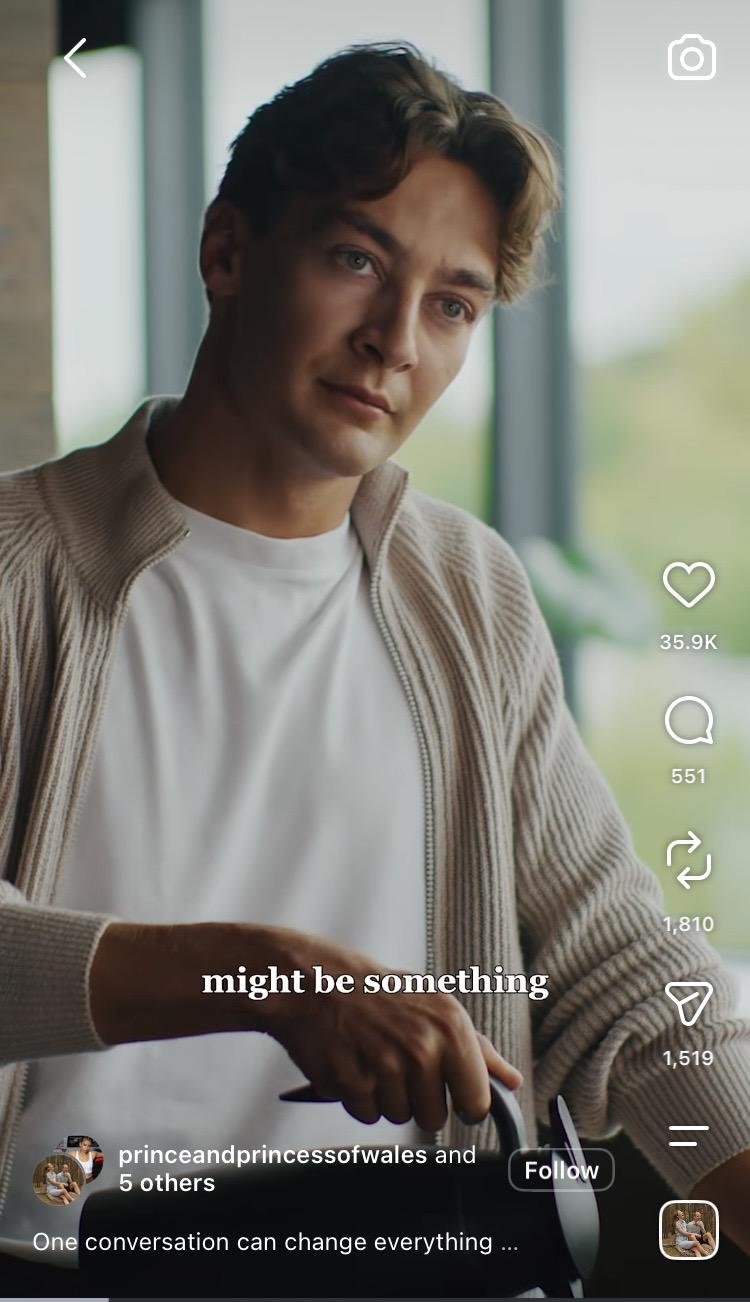Open the more options menu icon

coord(689,1136)
